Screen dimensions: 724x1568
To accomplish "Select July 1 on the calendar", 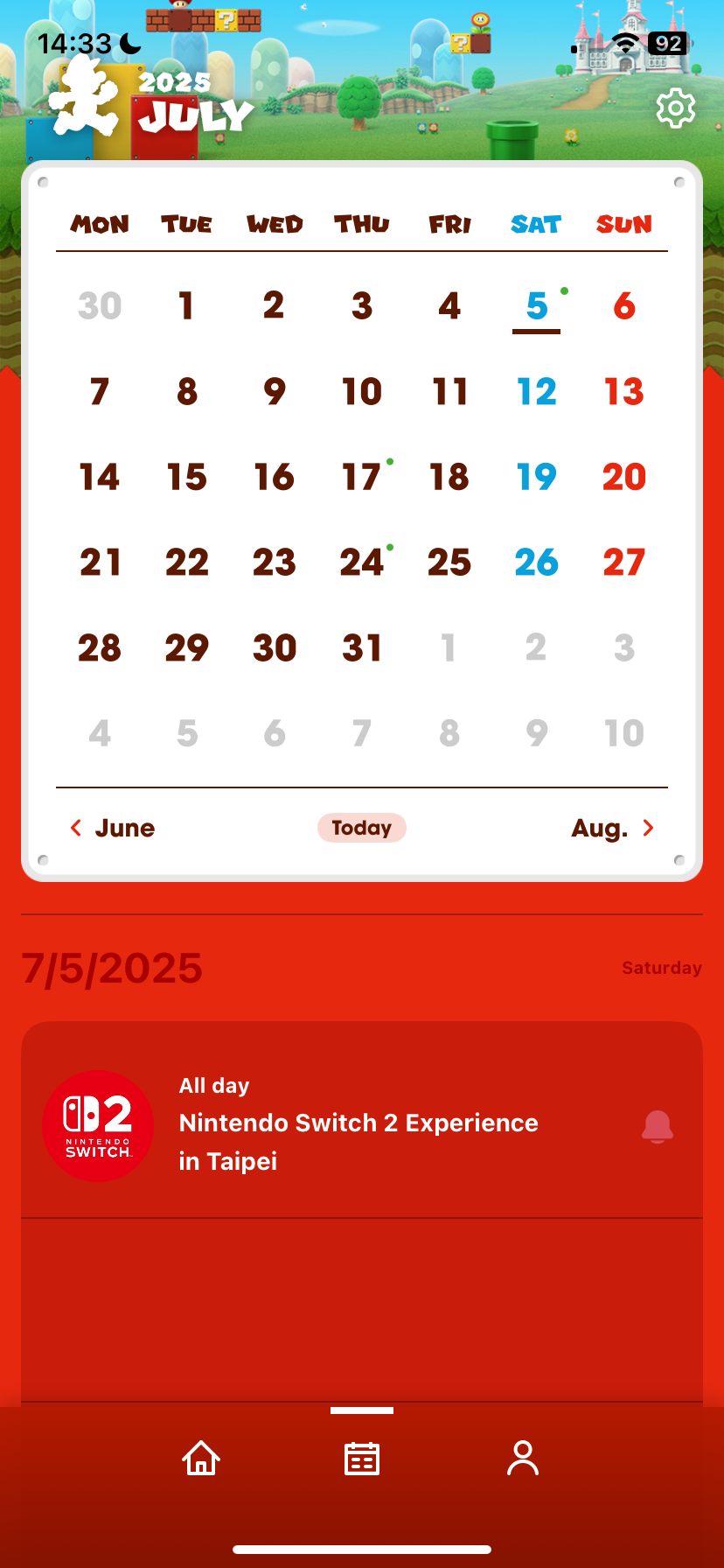I will (x=187, y=305).
